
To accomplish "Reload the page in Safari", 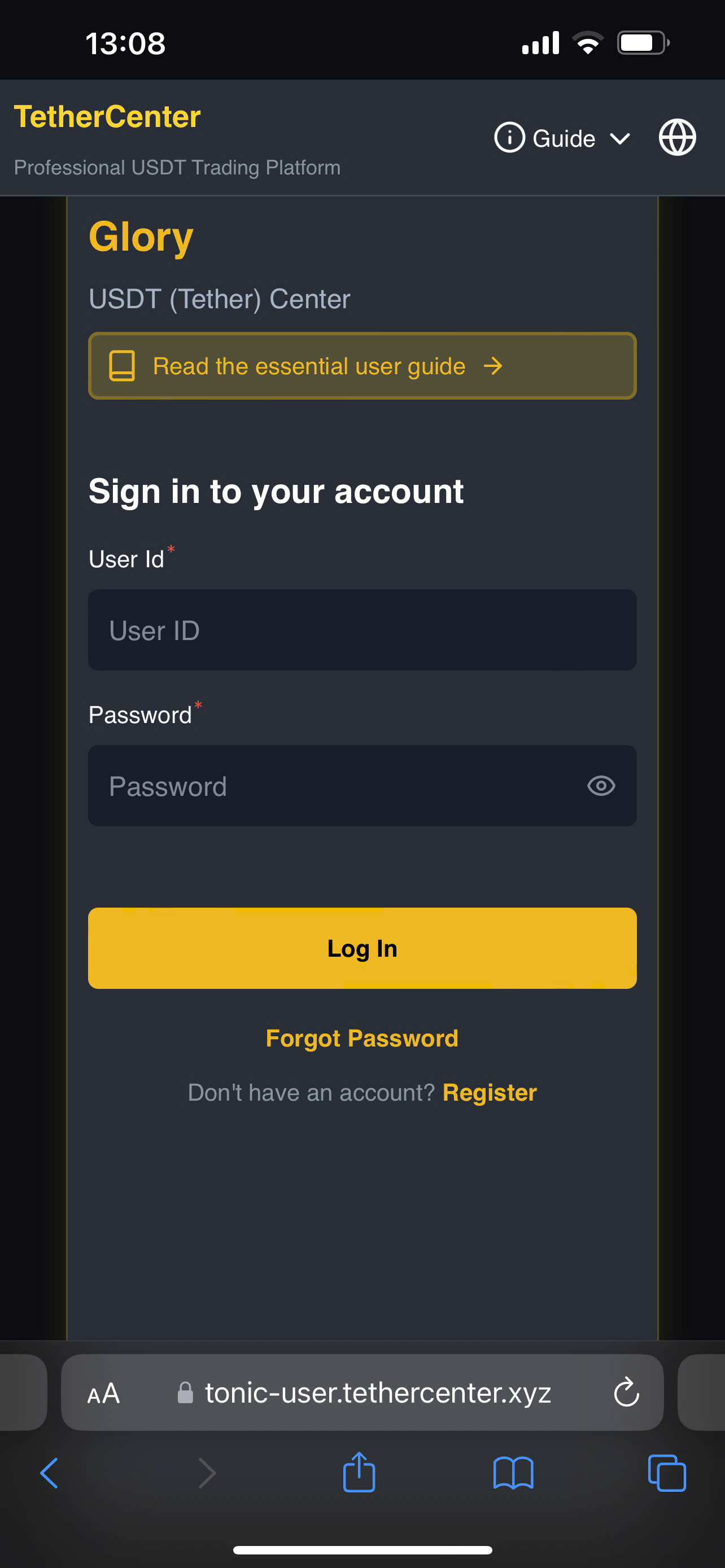I will pos(626,1392).
